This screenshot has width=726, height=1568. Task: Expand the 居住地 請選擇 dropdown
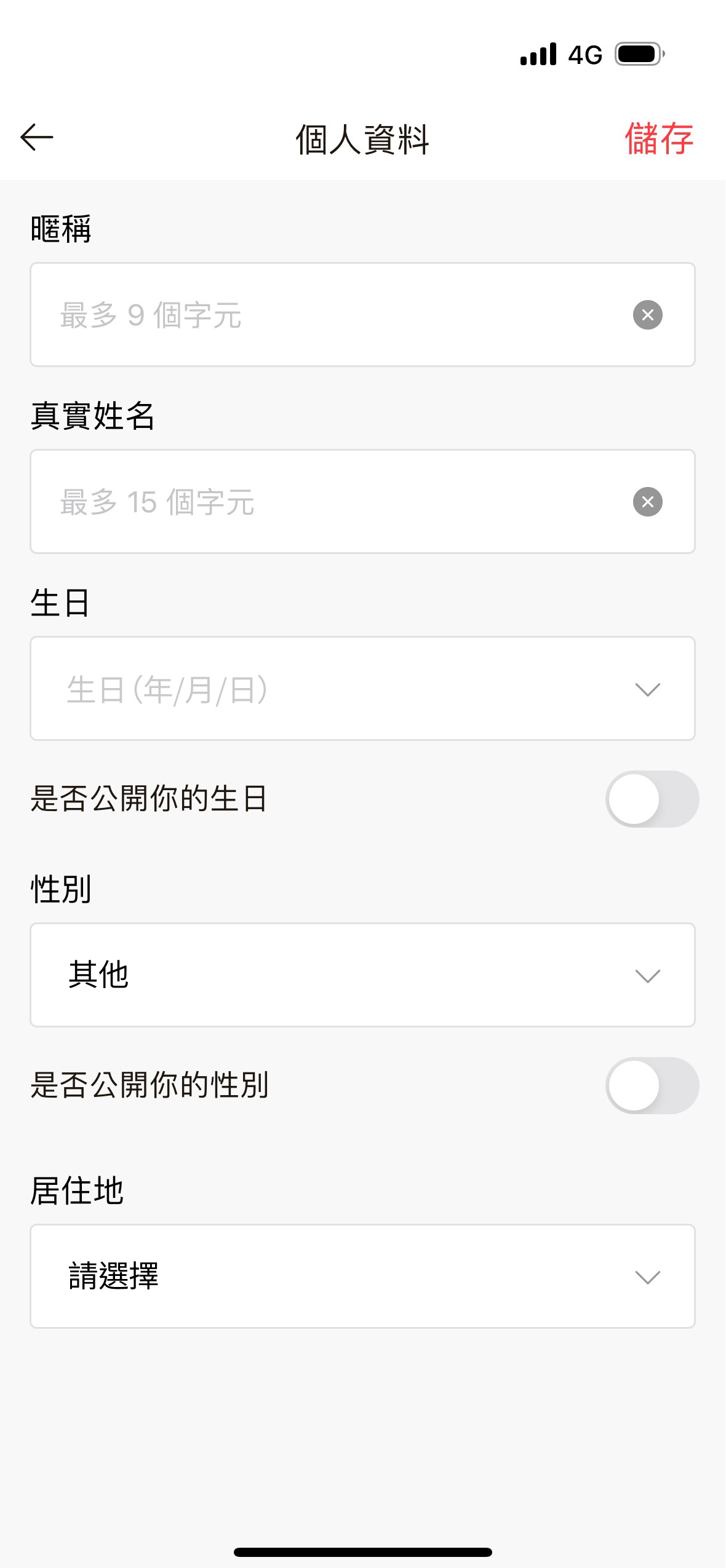(x=362, y=1277)
